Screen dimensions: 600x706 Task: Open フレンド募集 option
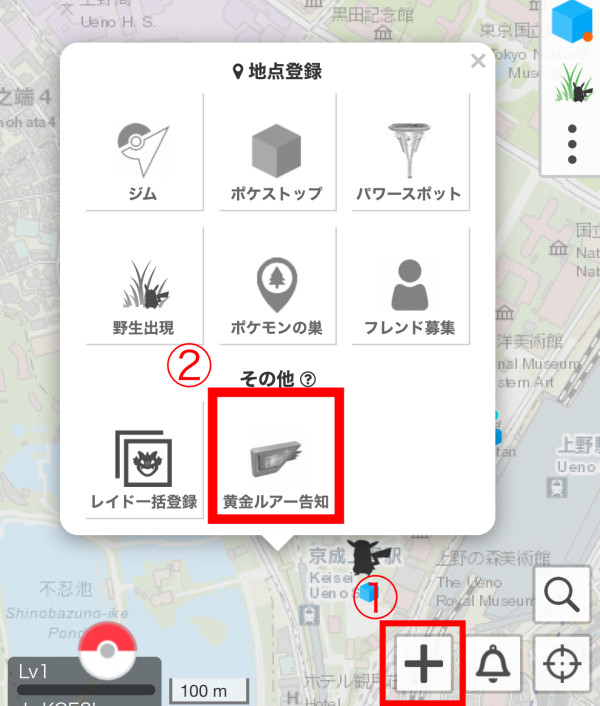(x=408, y=286)
